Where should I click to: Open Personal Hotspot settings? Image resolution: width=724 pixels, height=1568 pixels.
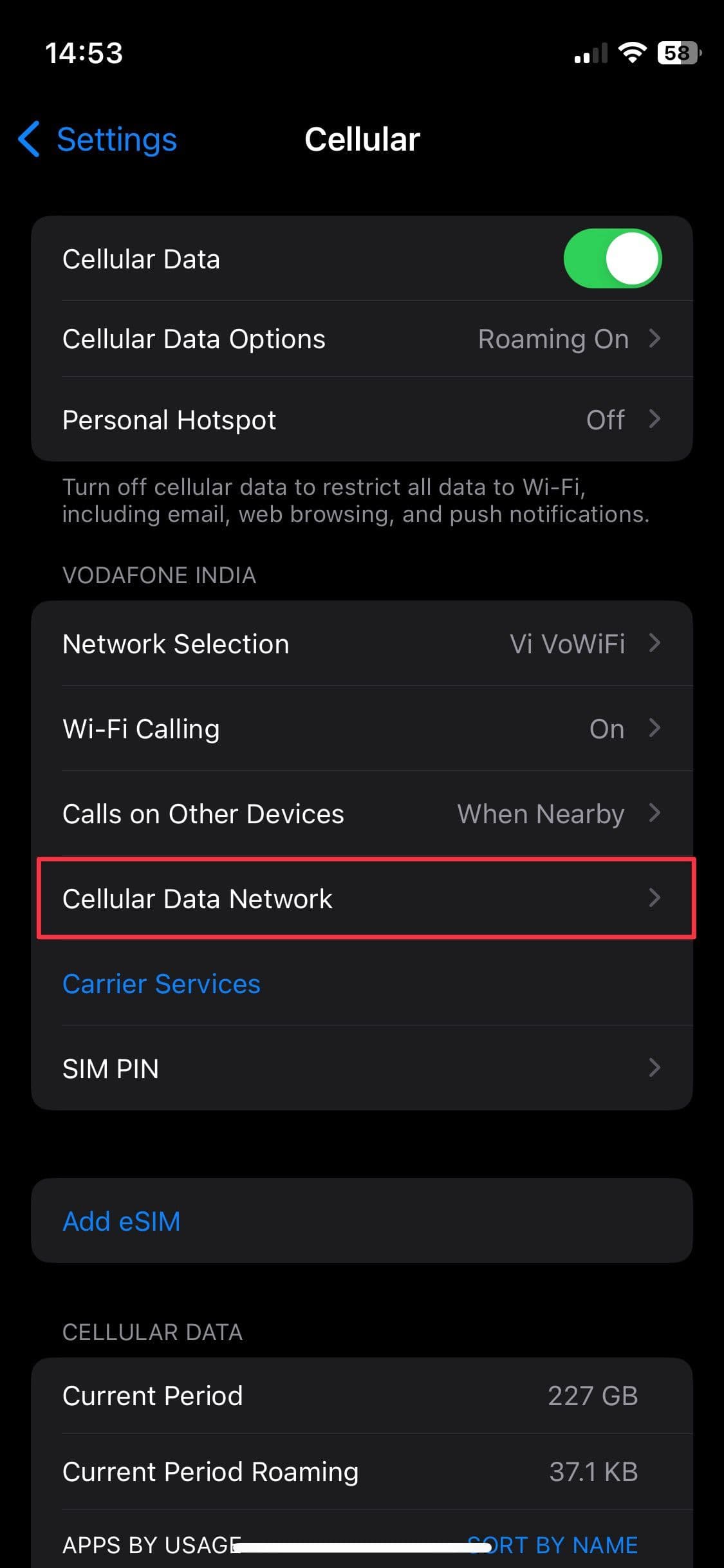tap(362, 420)
